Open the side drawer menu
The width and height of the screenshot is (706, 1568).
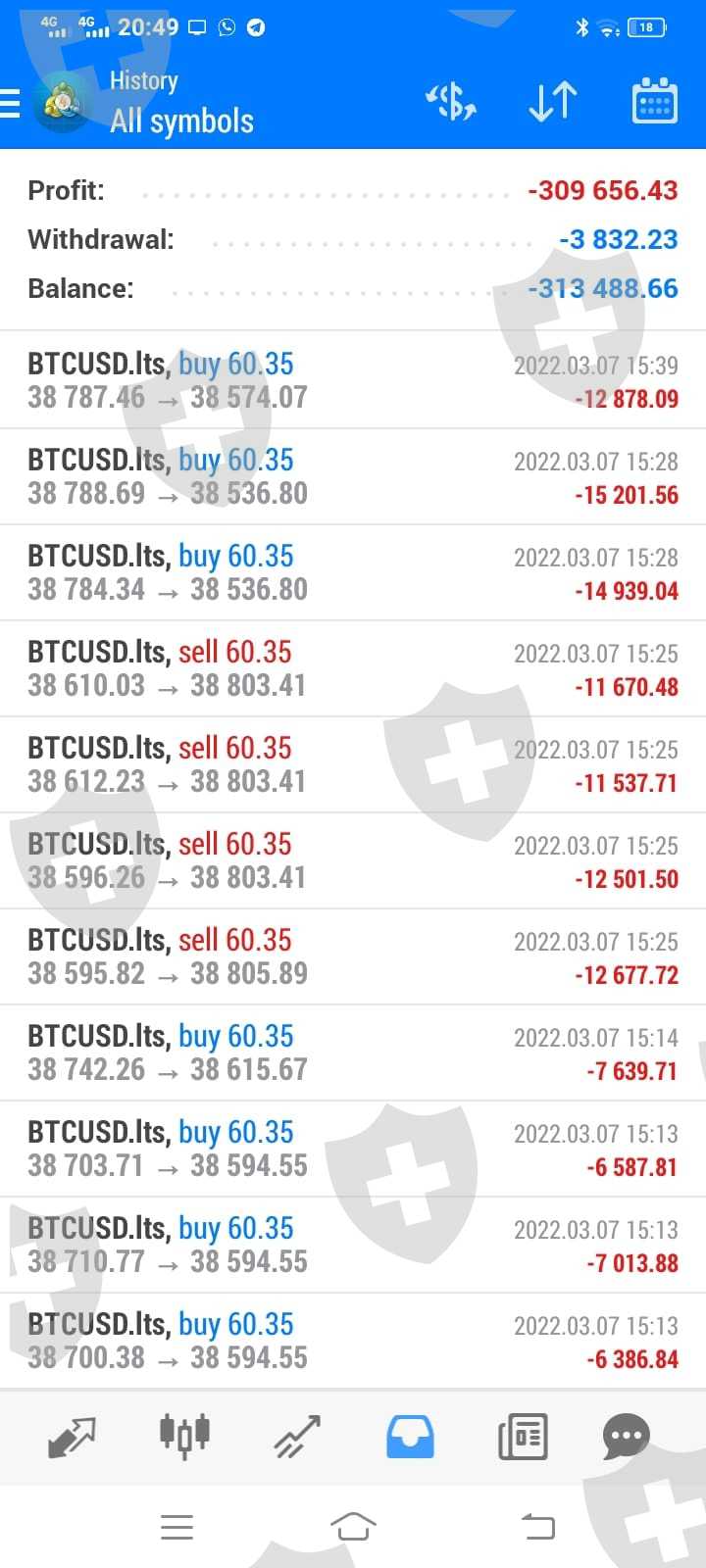click(12, 103)
